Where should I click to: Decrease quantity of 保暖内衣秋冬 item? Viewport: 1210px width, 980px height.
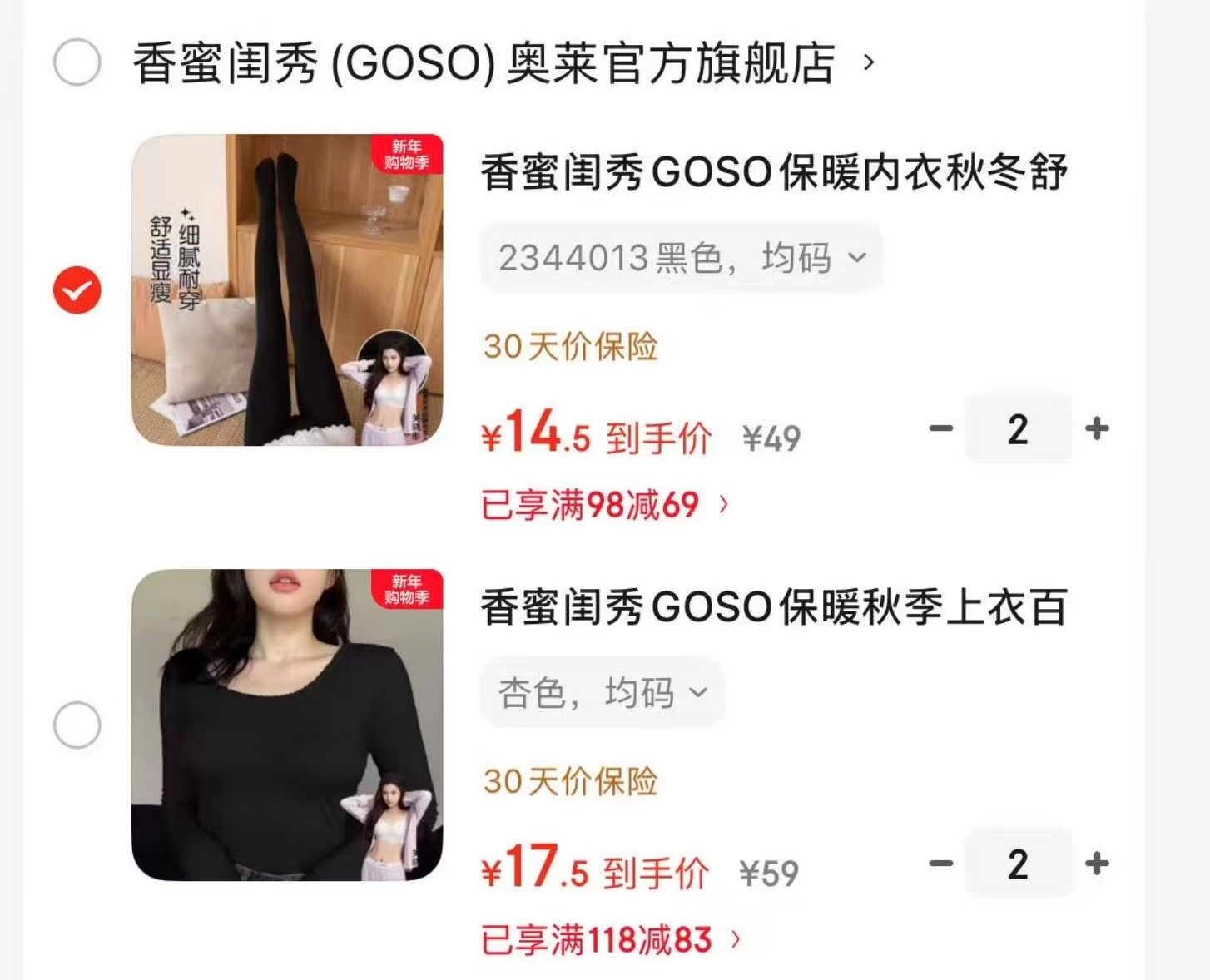[940, 429]
